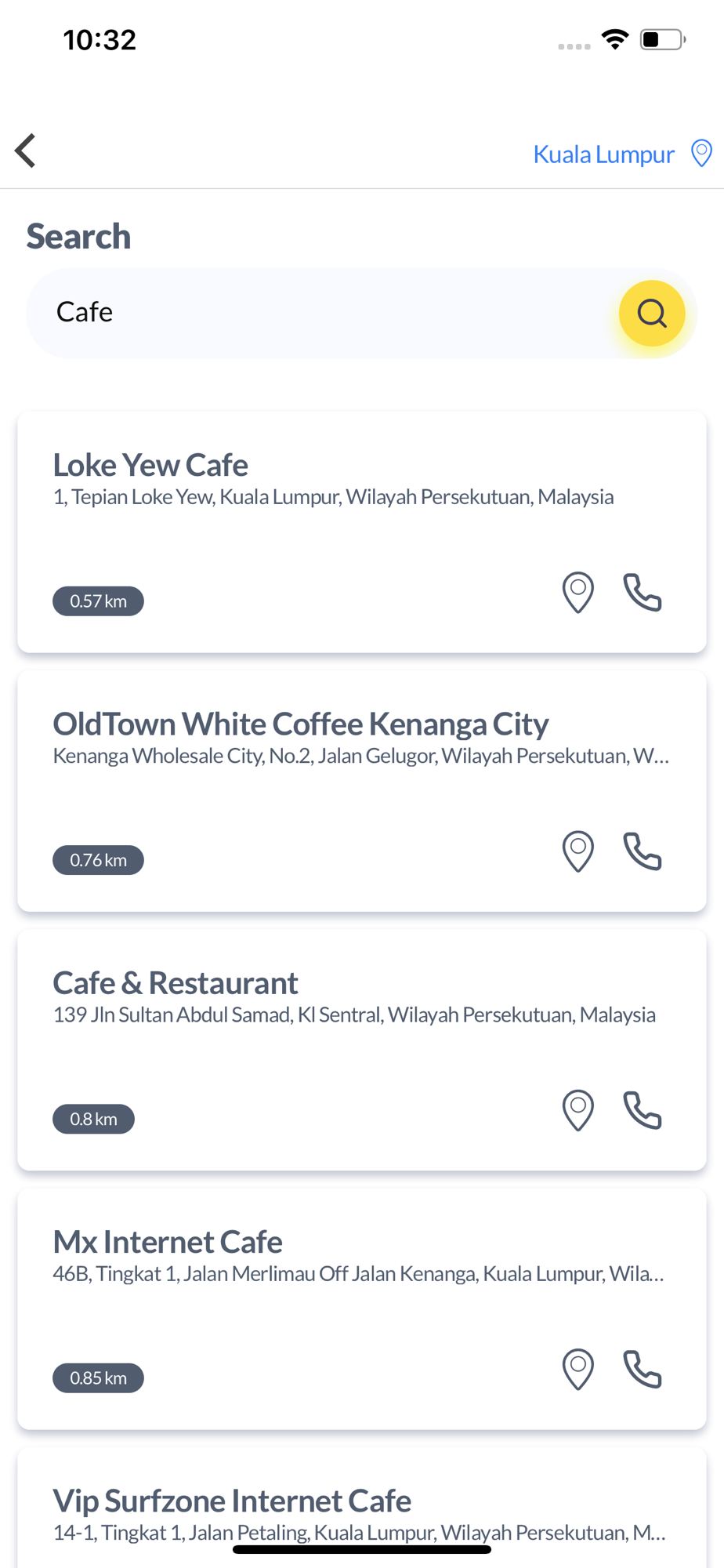Locate Mx Internet Cafe on map
This screenshot has width=724, height=1568.
(578, 1368)
